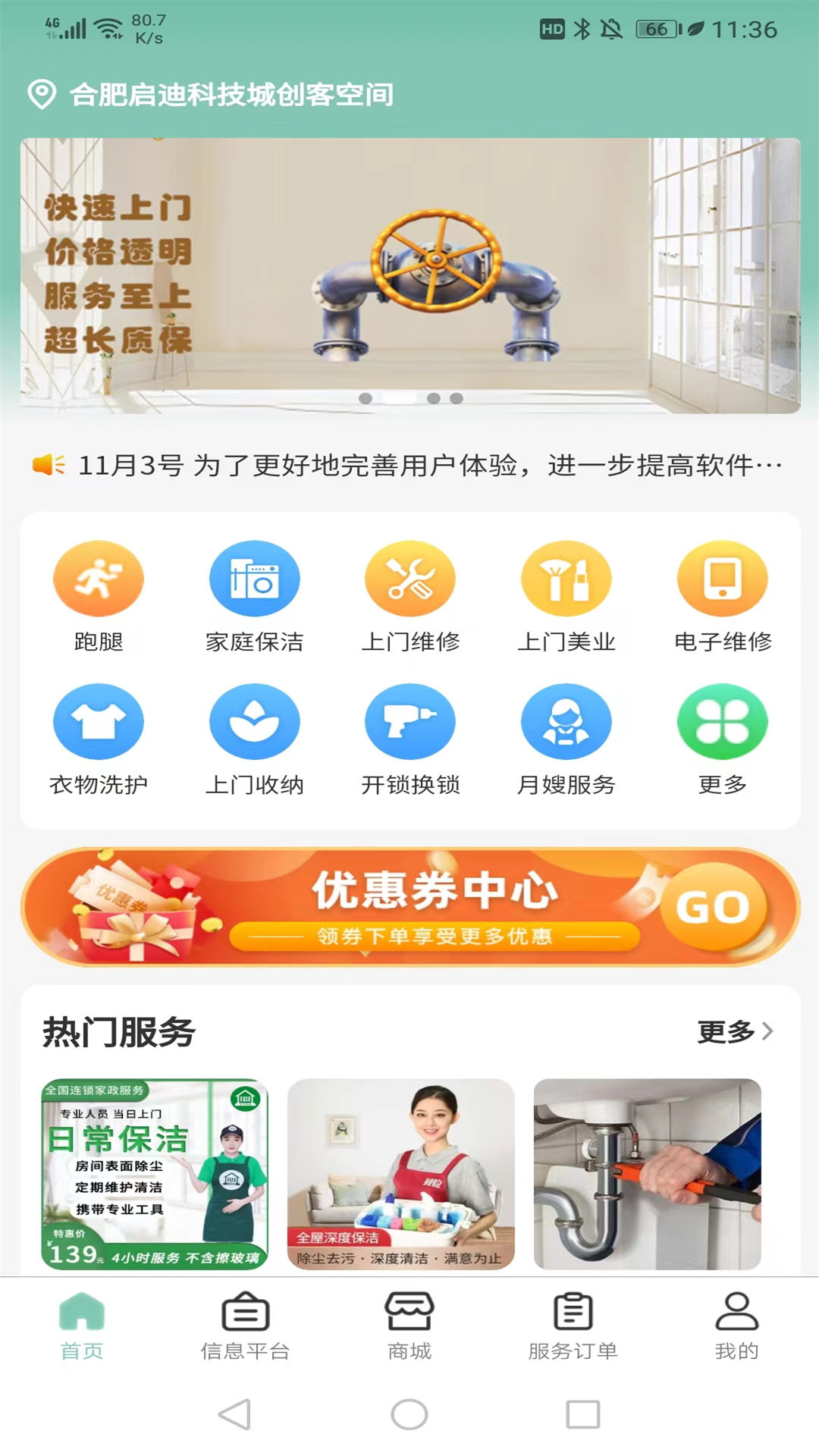Viewport: 819px width, 1456px height.
Task: Open the location selector 合肥启迪科技城创客空间
Action: coord(231,95)
